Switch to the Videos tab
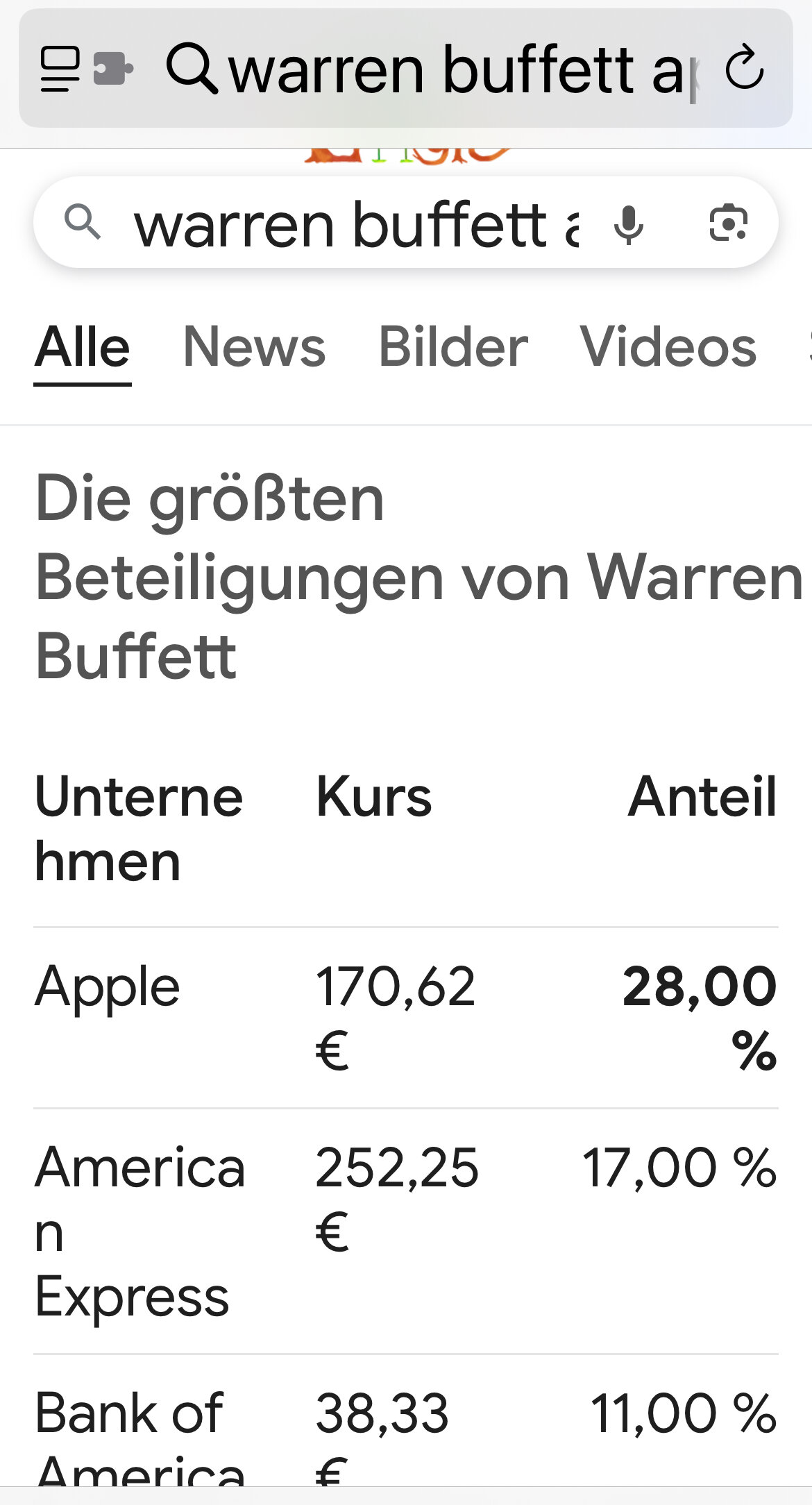The image size is (812, 1505). [x=668, y=347]
